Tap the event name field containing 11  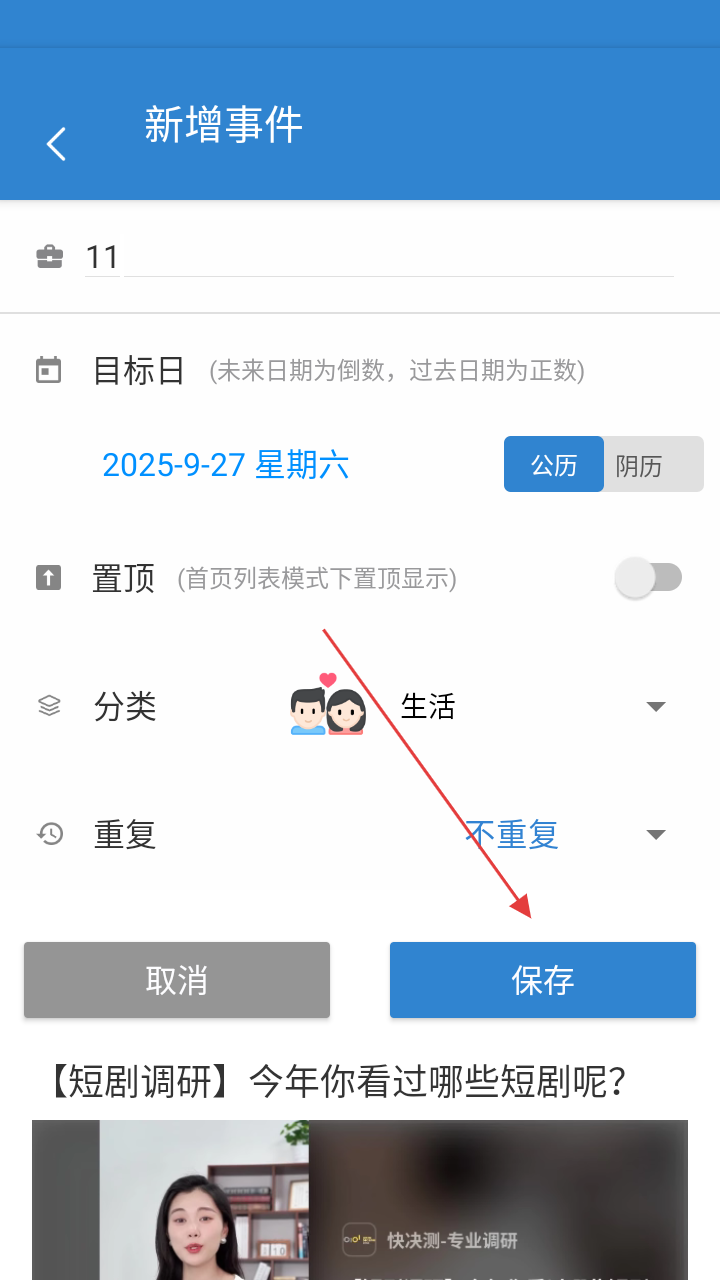(x=380, y=258)
